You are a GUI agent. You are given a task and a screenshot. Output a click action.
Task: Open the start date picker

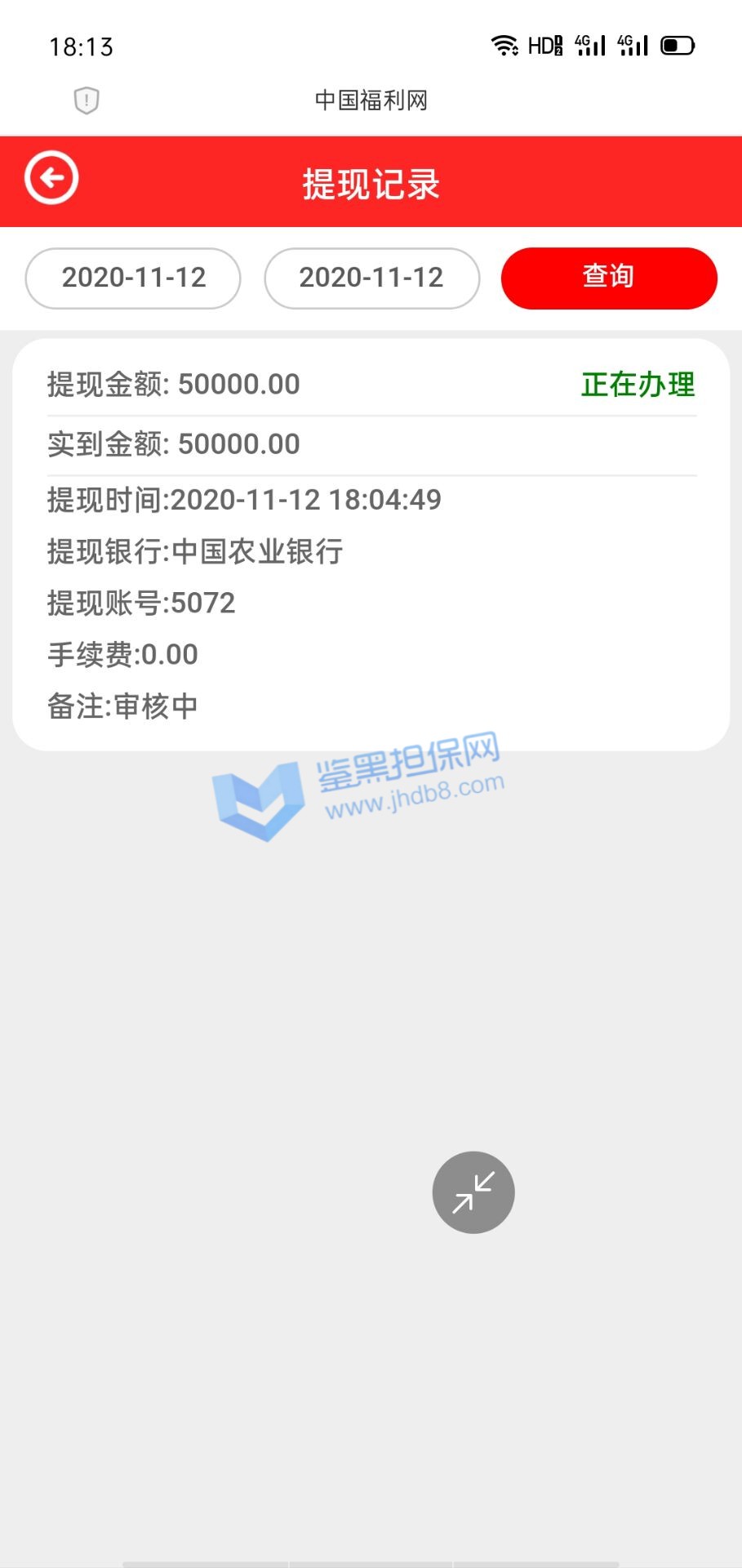pos(133,278)
